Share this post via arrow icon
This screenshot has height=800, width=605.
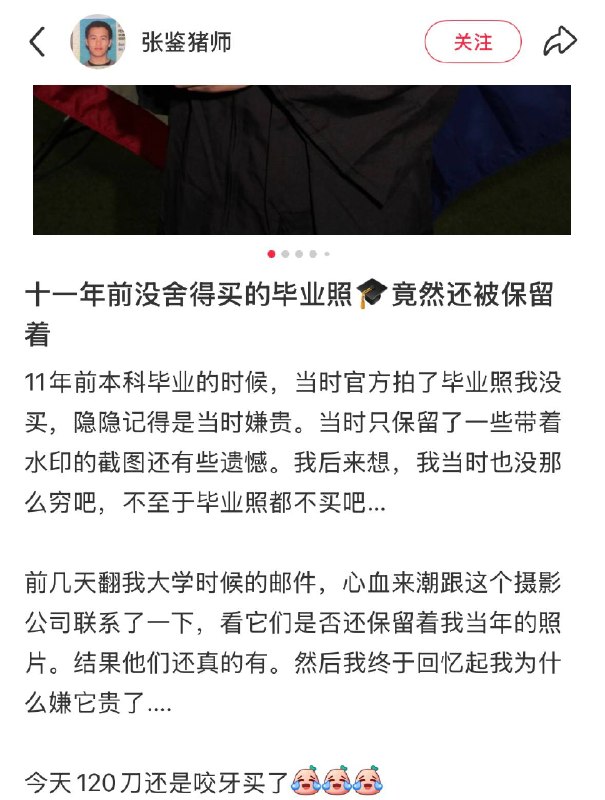pos(560,42)
